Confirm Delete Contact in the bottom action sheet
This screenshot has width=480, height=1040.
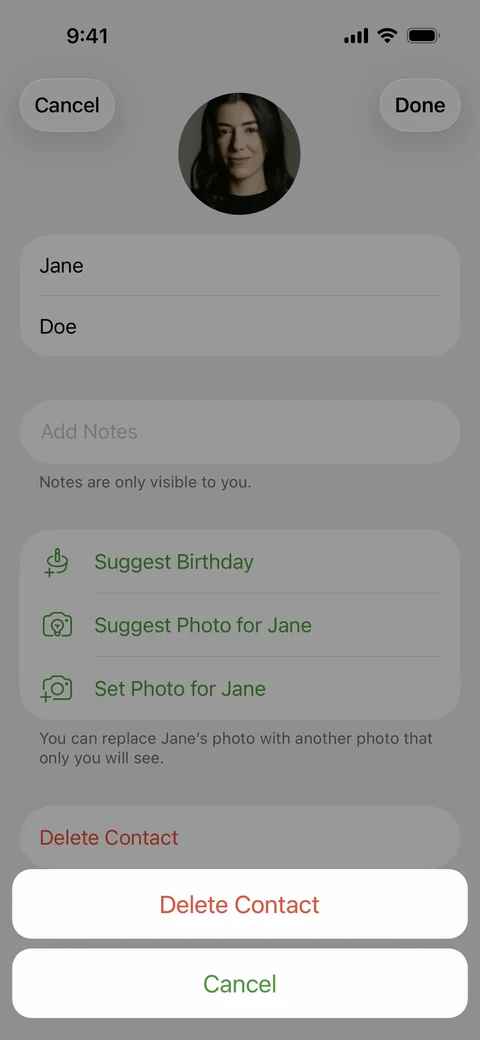[240, 904]
